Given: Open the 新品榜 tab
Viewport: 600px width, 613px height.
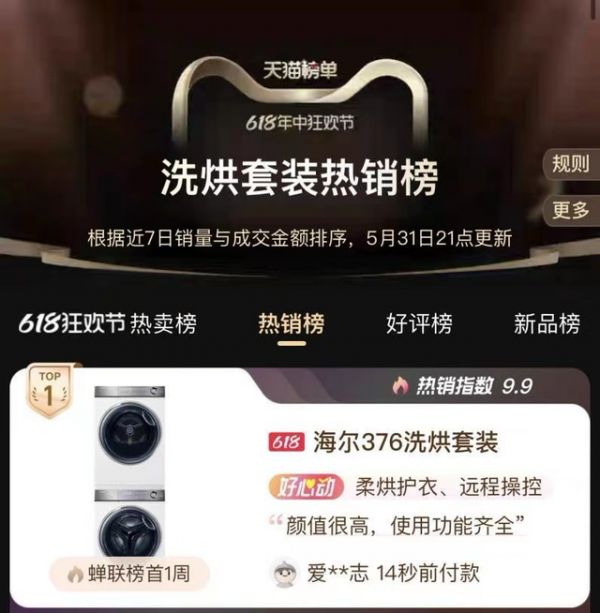Looking at the screenshot, I should 546,324.
